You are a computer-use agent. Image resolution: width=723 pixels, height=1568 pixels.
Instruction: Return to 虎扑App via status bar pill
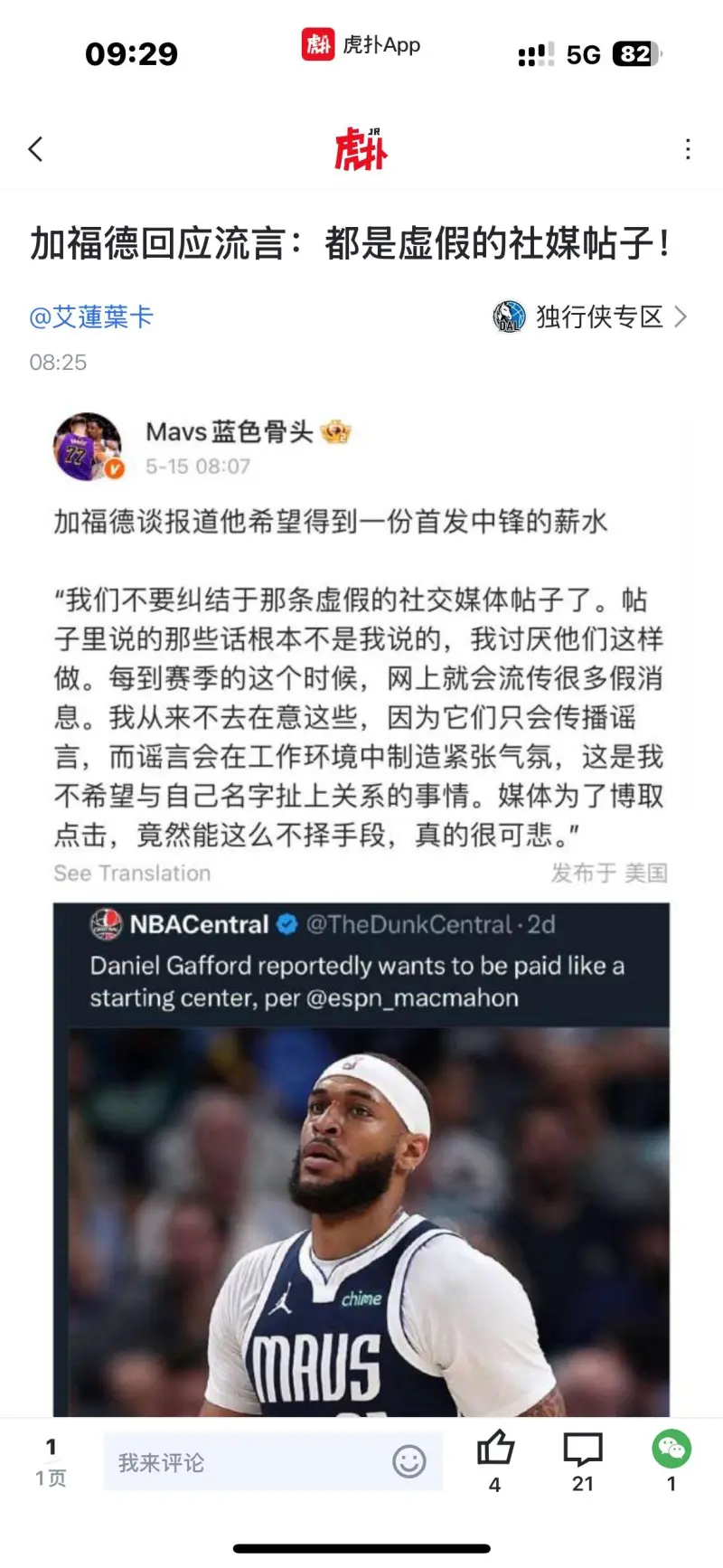(361, 44)
